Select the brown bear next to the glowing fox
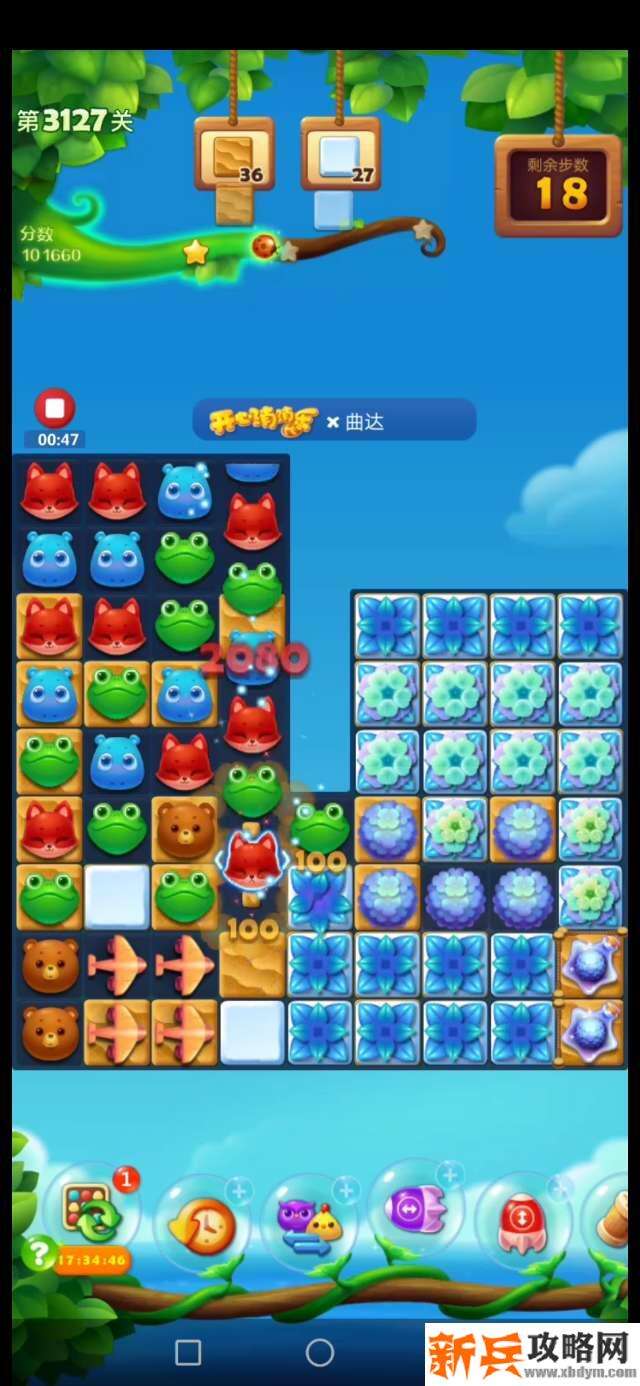 point(185,828)
